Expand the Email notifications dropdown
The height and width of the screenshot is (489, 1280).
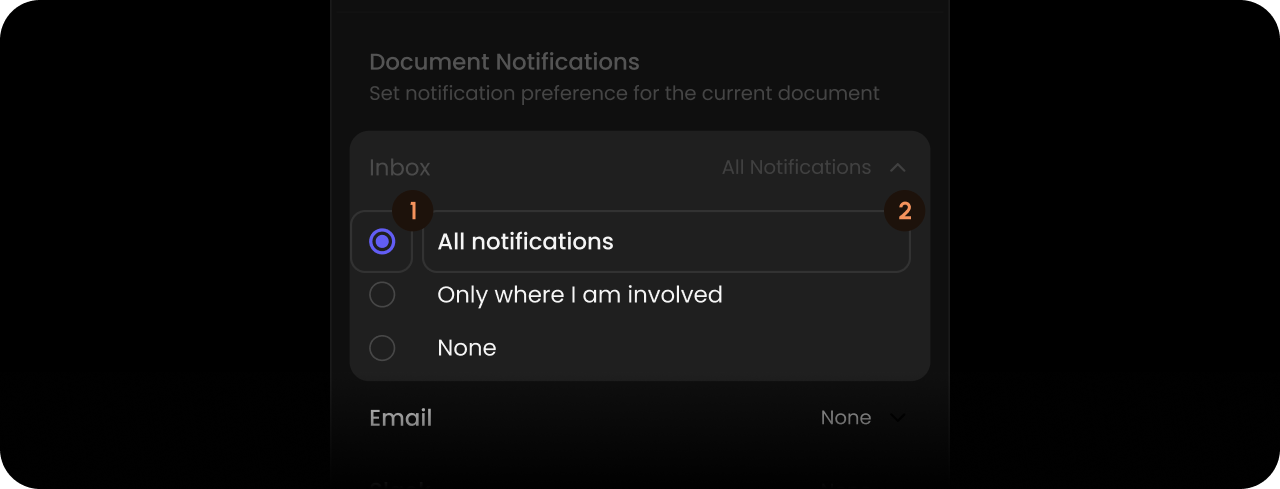[897, 417]
